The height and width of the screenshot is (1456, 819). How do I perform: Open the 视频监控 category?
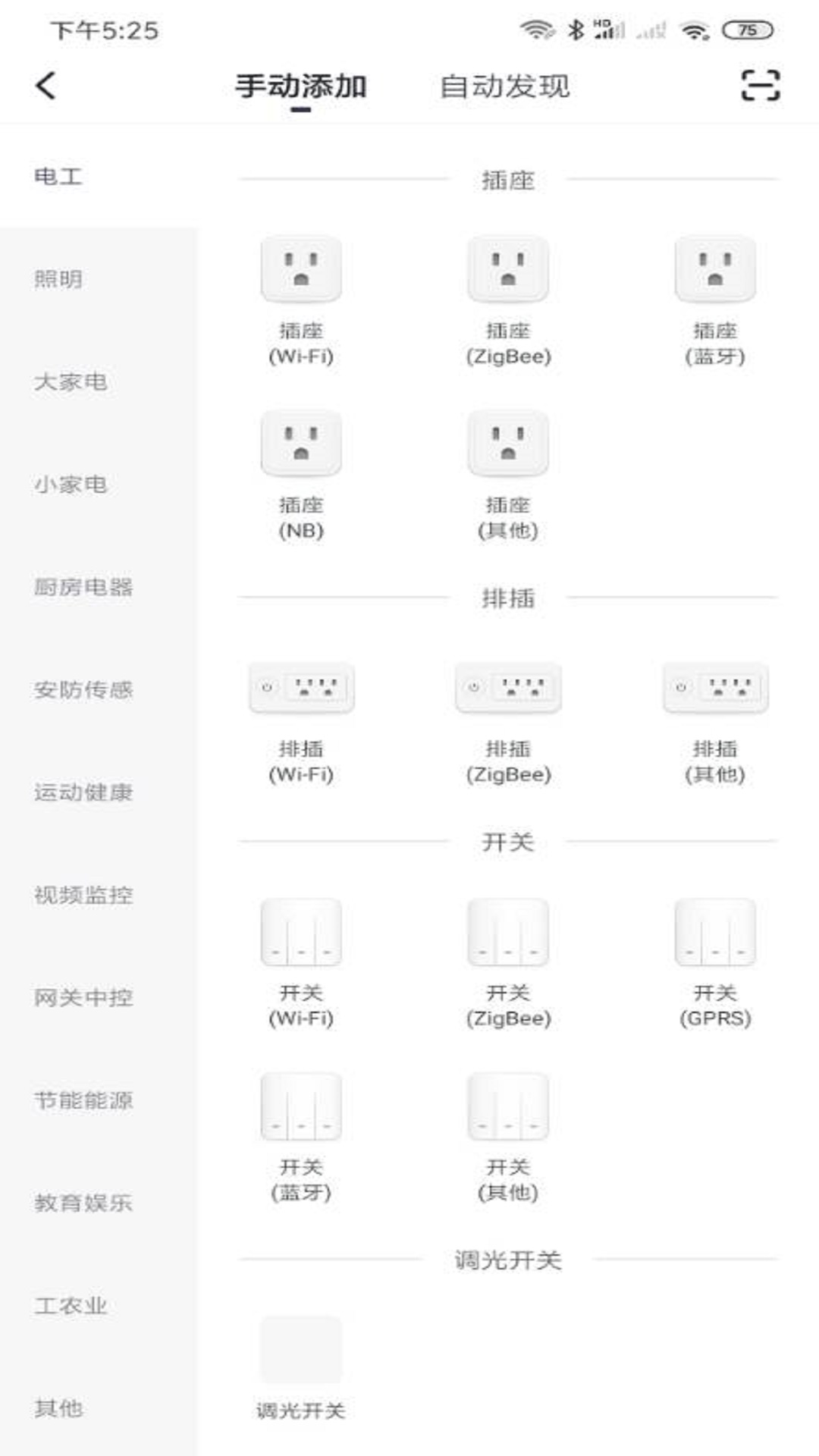(x=83, y=895)
